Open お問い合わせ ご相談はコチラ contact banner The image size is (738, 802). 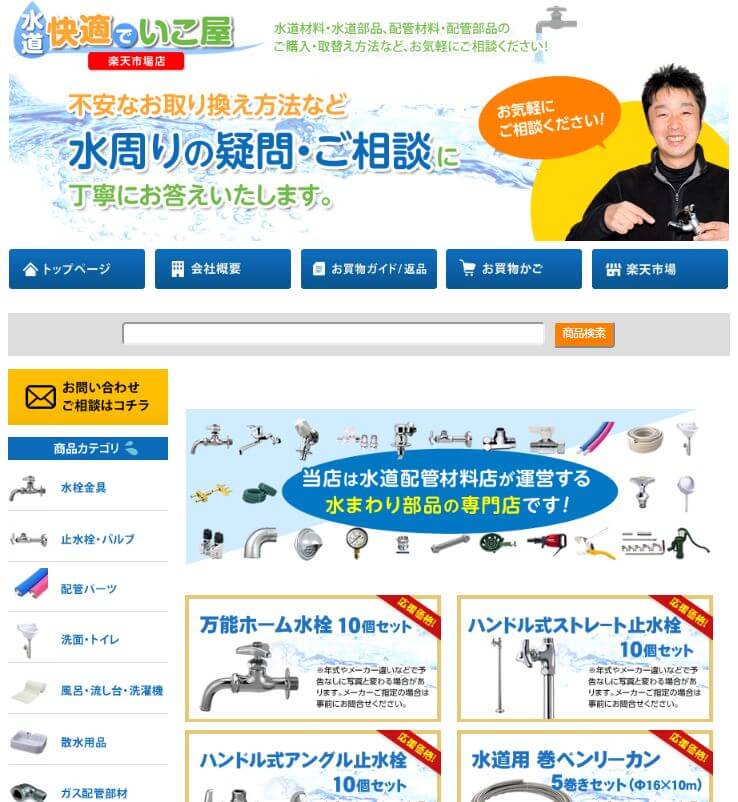[88, 396]
